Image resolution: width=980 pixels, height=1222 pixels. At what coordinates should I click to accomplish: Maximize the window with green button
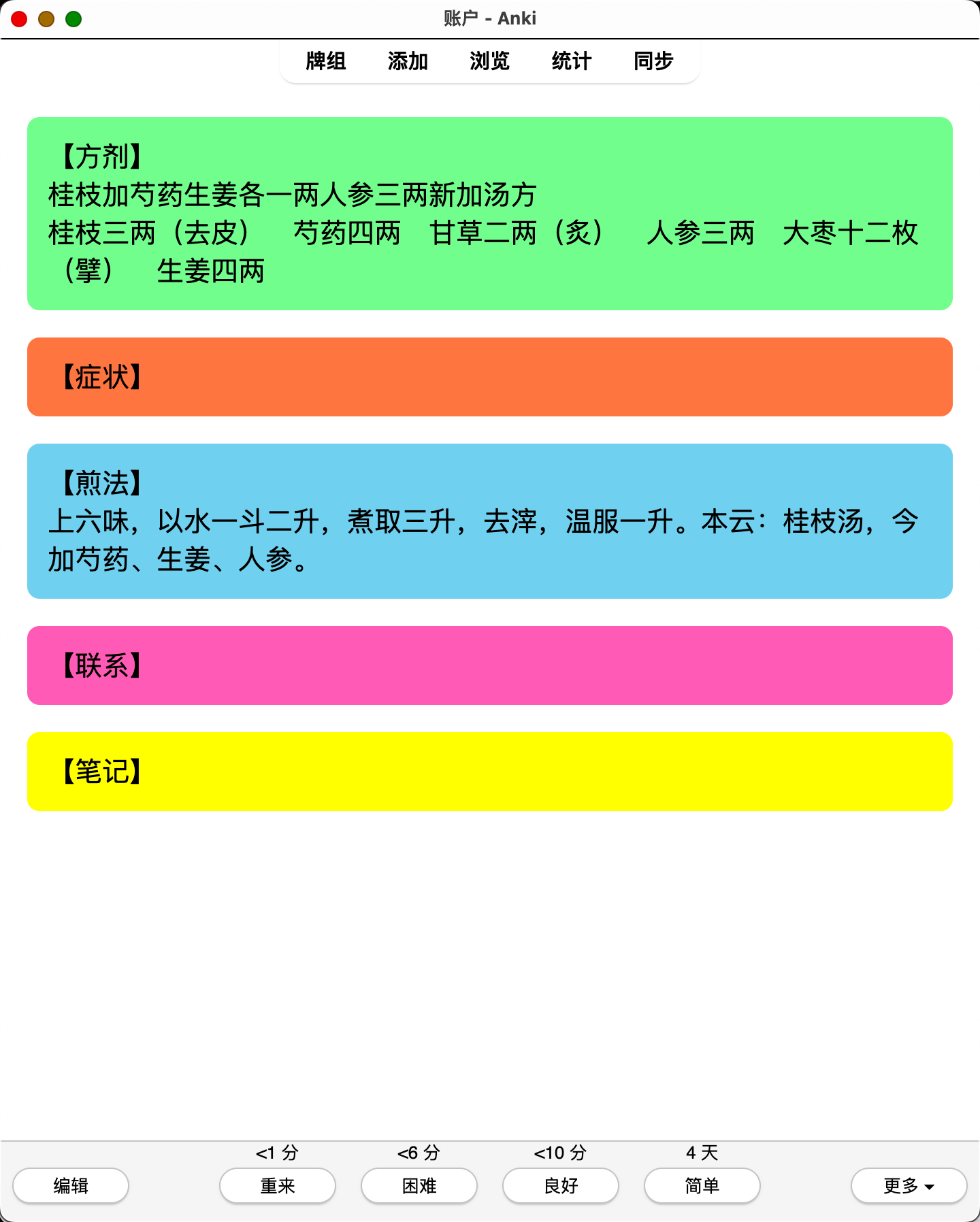[x=73, y=19]
